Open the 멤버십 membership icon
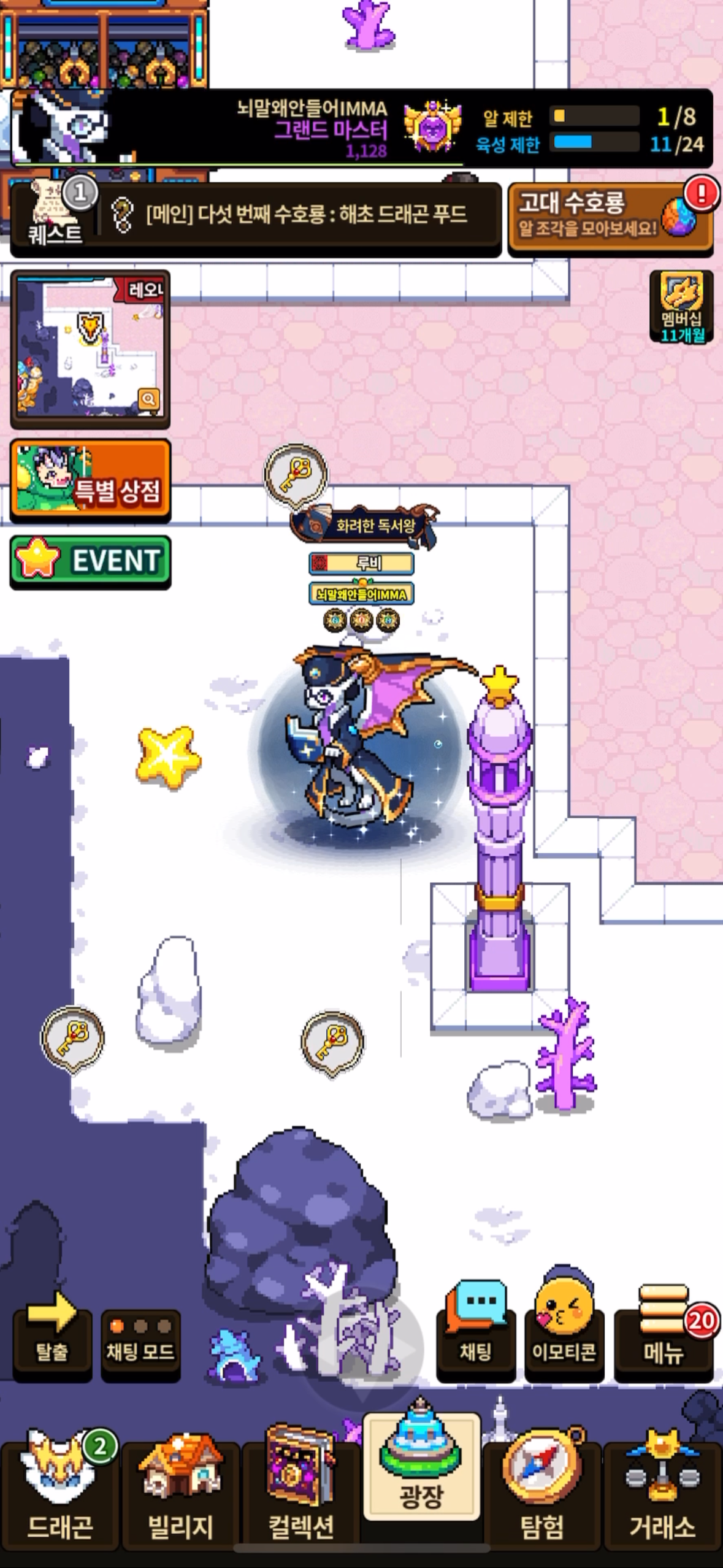Screen dimensions: 723x1568 (x=681, y=307)
